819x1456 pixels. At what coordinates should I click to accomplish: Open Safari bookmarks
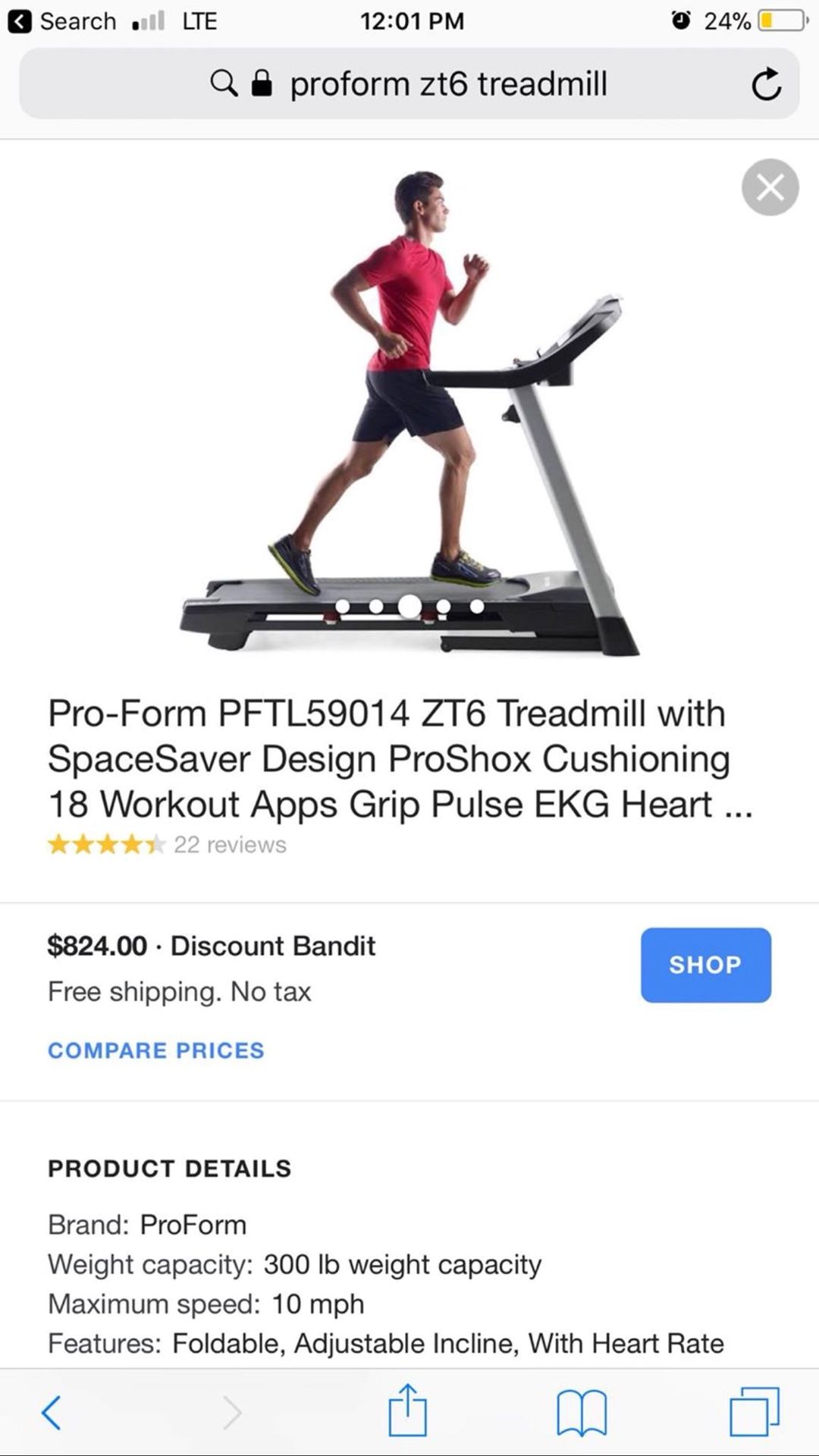pos(581,1412)
